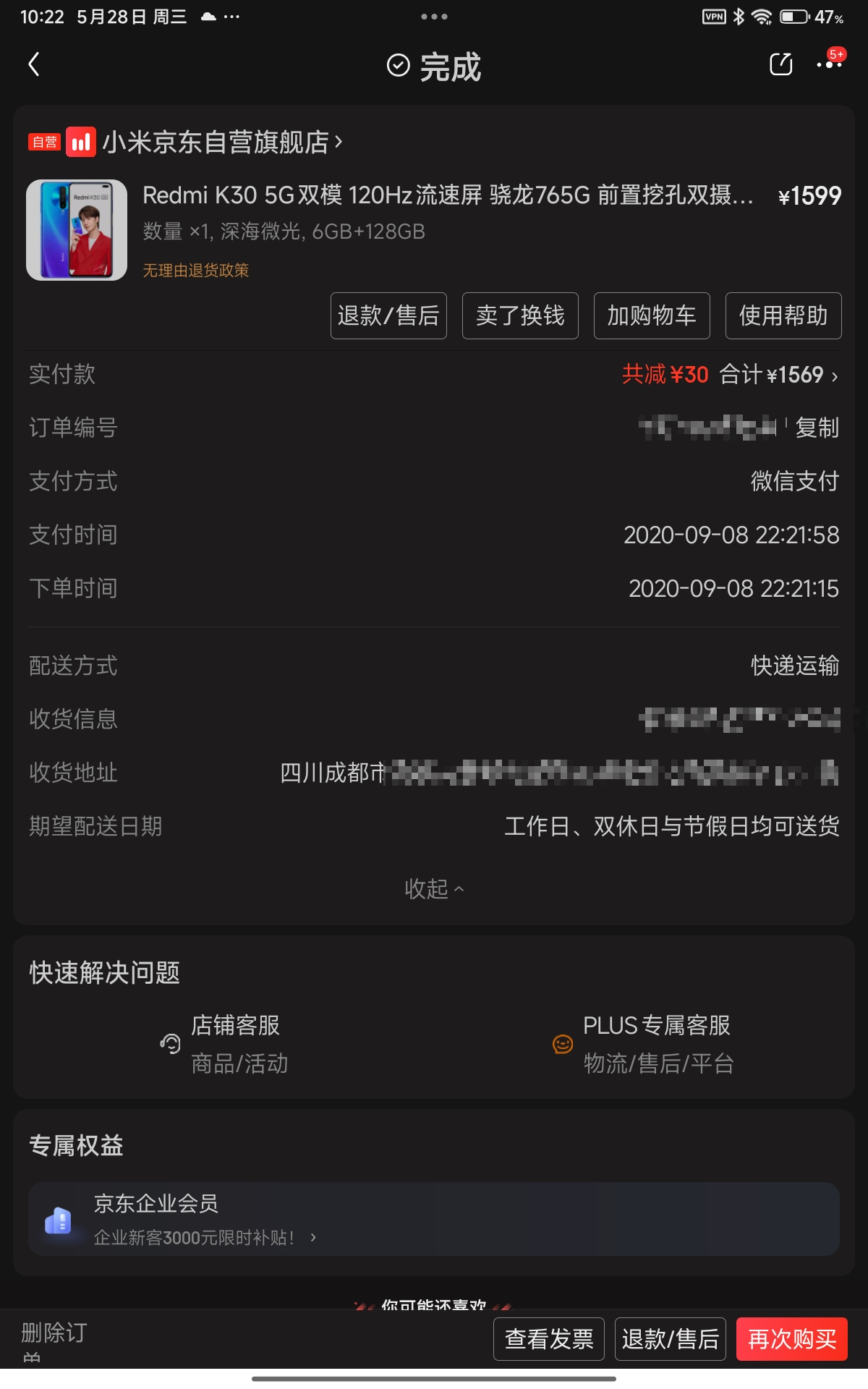Copy the order number with 复制

click(x=817, y=428)
